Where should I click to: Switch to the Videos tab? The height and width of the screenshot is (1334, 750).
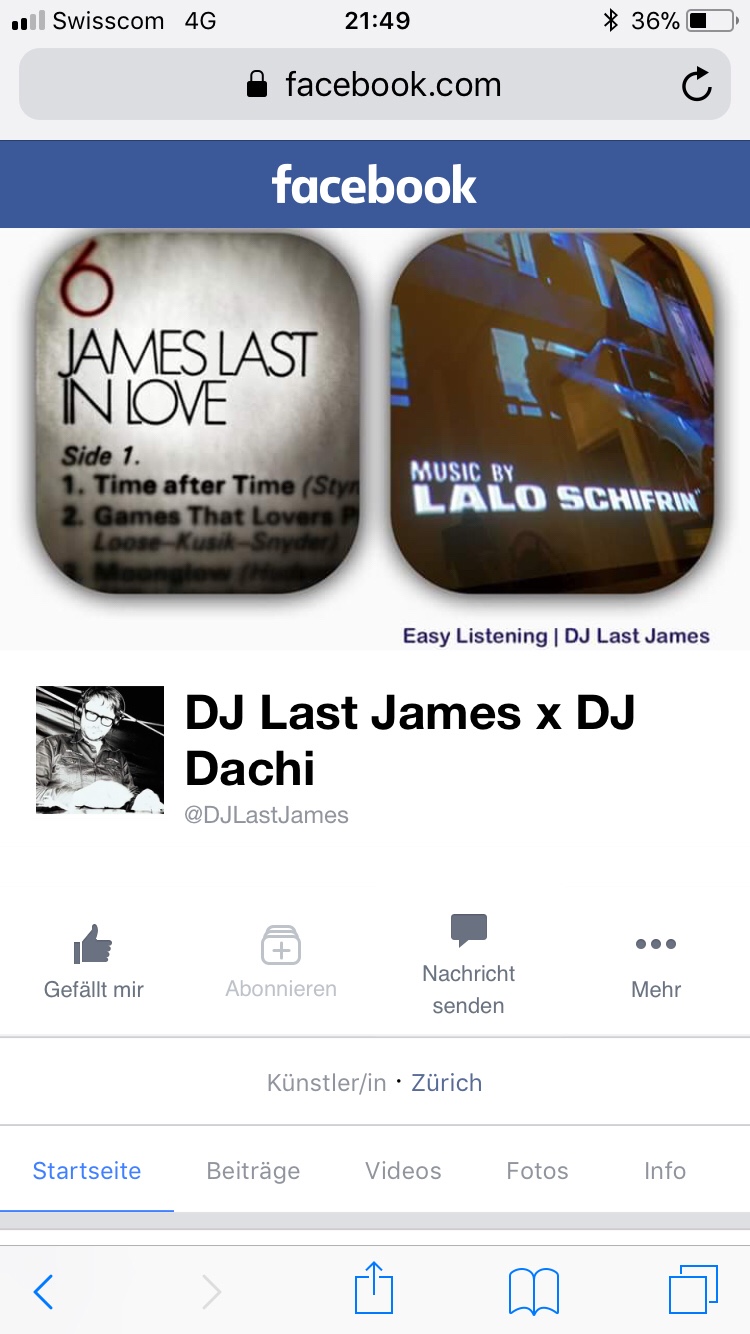point(403,1171)
